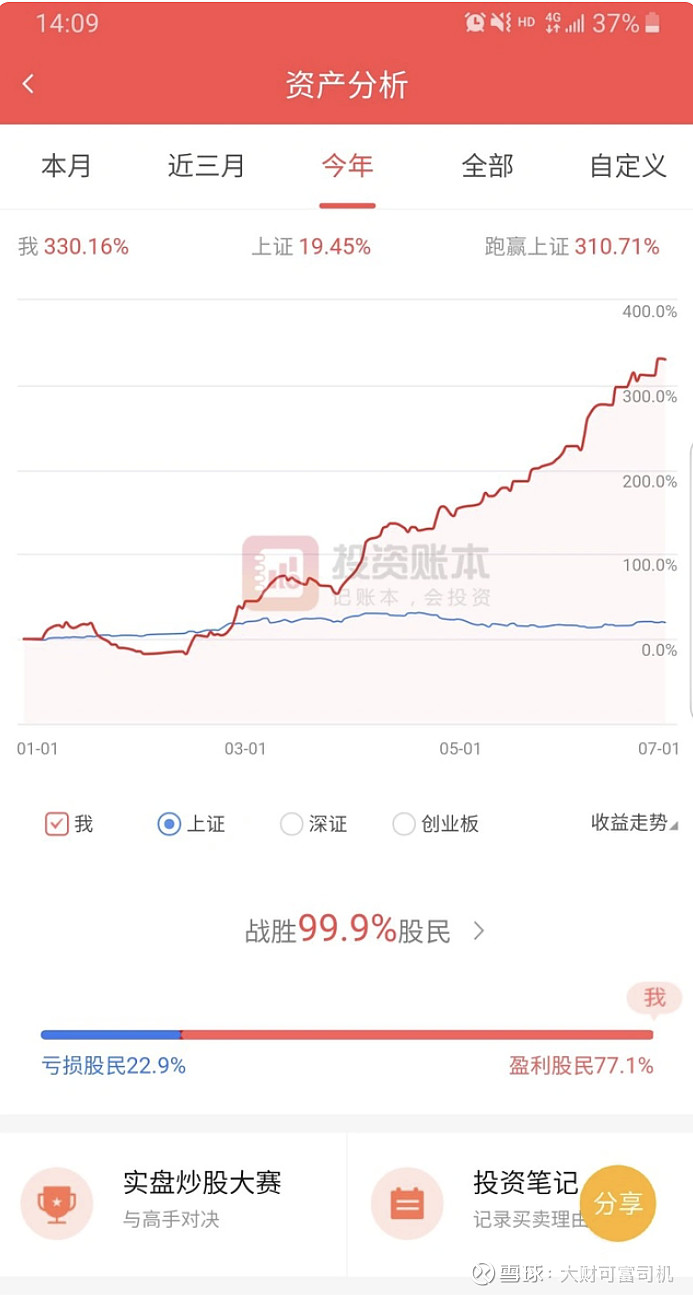Screen dimensions: 693x1295
Task: Switch to the 全部 tab
Action: pos(487,166)
